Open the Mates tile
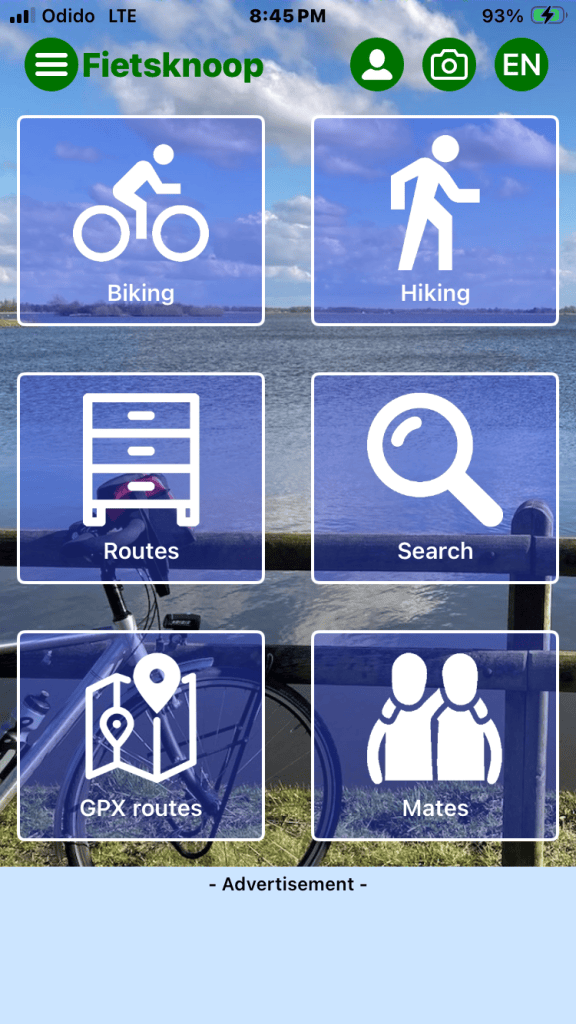The image size is (576, 1024). (435, 735)
